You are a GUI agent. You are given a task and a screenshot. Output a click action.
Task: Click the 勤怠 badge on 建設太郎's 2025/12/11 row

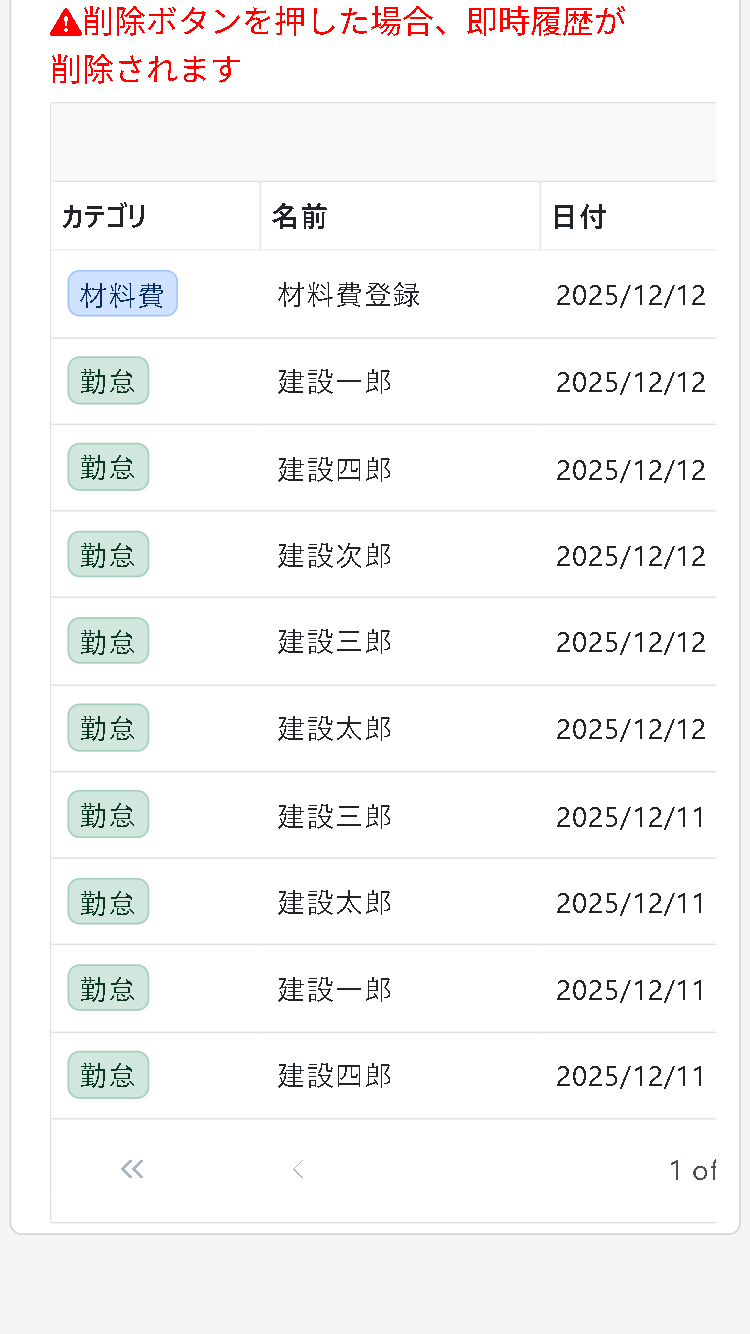108,901
